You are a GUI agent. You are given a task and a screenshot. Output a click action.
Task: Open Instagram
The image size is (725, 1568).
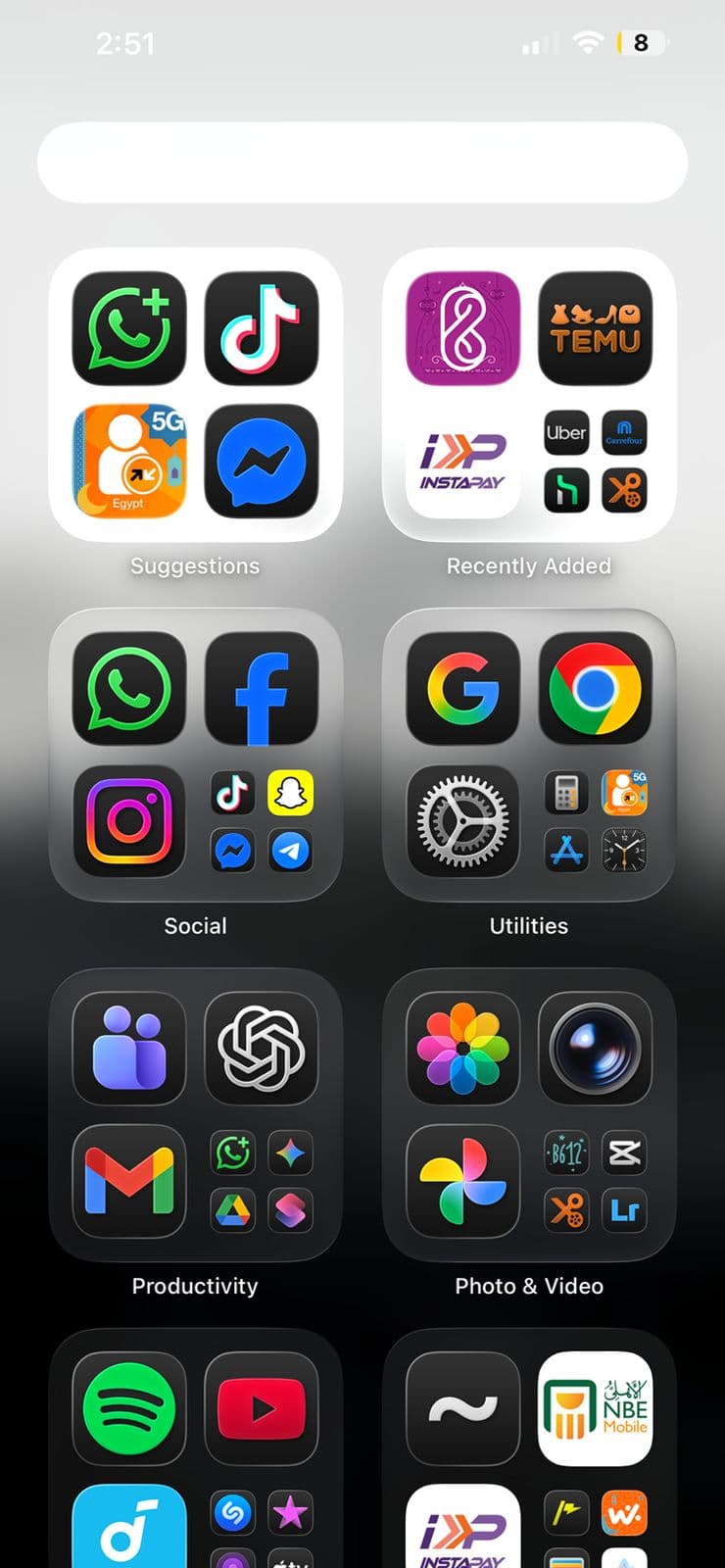click(x=129, y=821)
